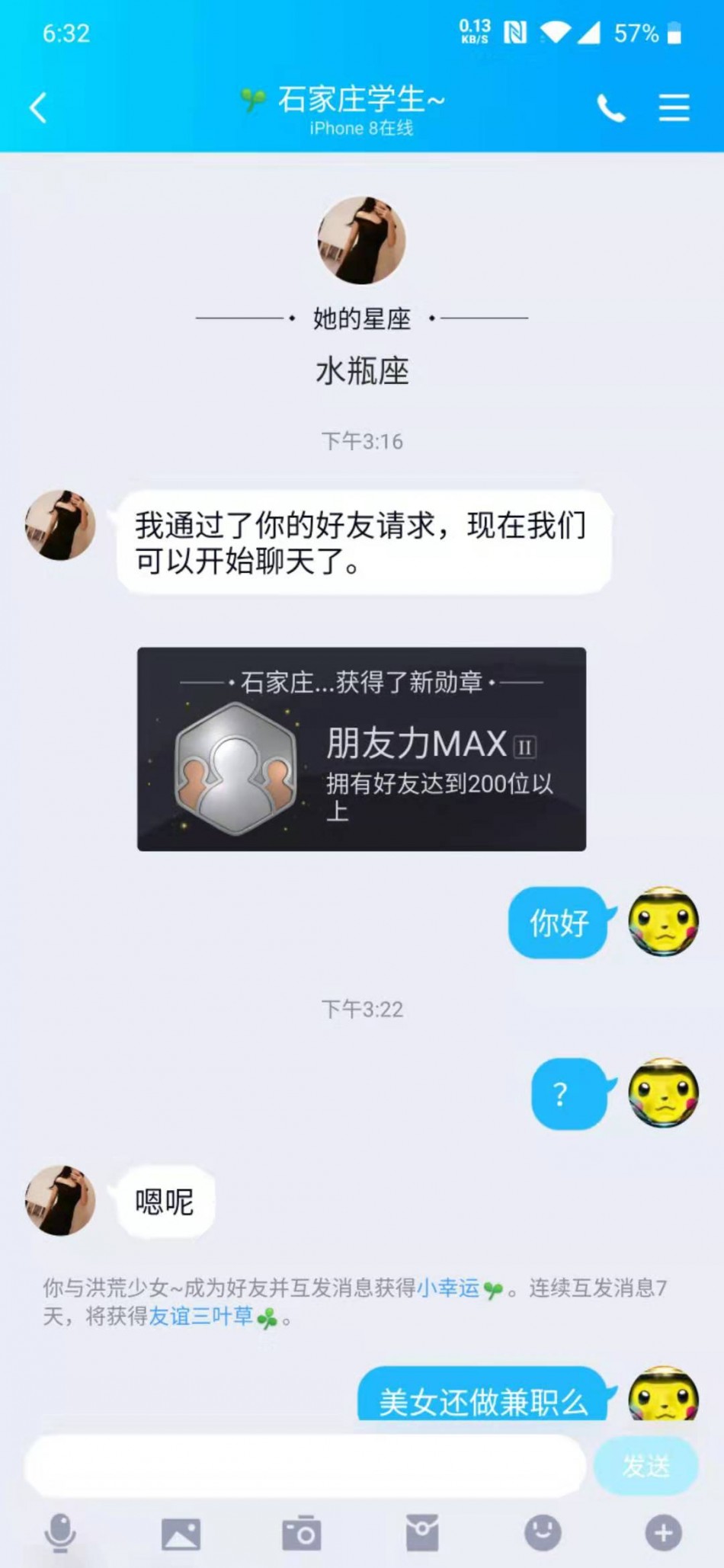Tap the 发送 send button

(x=646, y=1465)
